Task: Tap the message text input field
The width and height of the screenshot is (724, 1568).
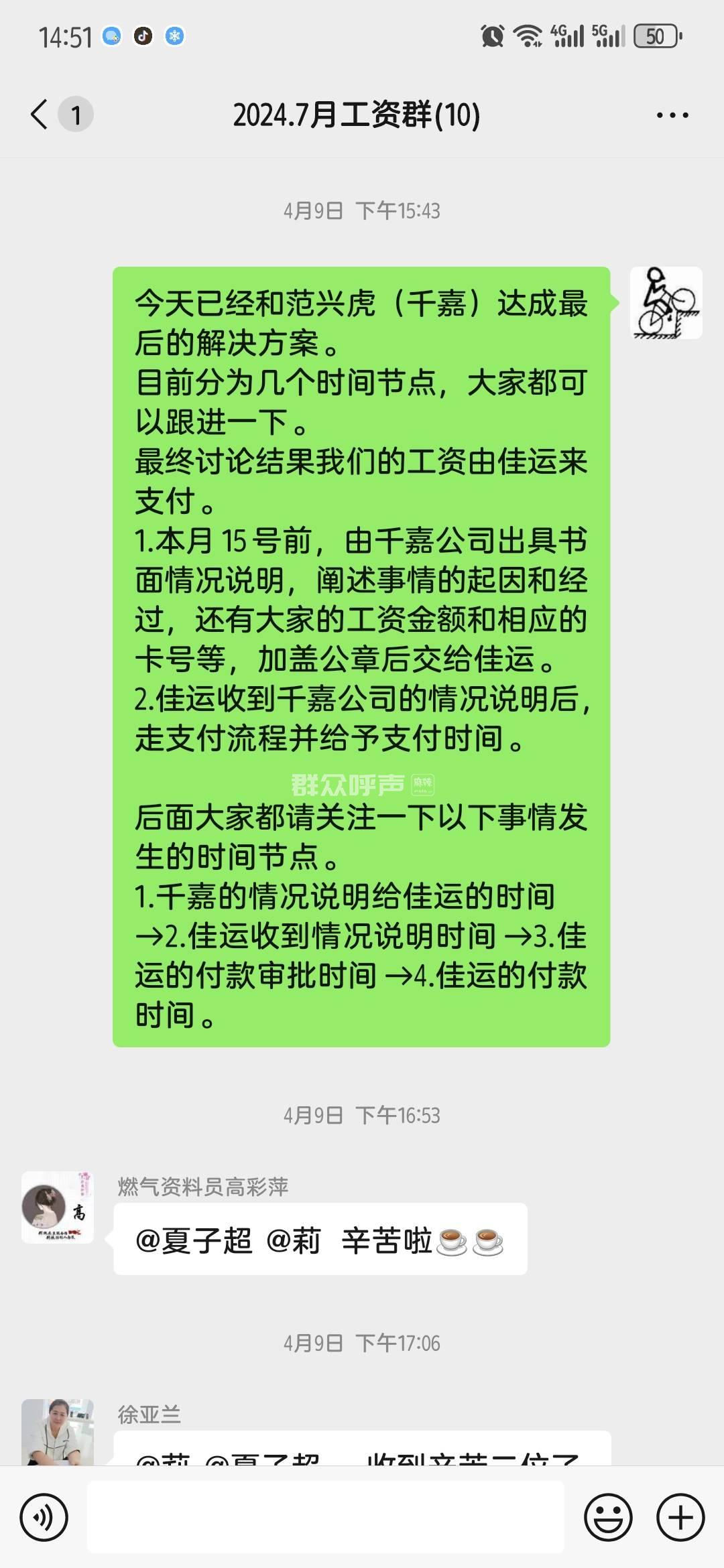Action: pos(325,1517)
